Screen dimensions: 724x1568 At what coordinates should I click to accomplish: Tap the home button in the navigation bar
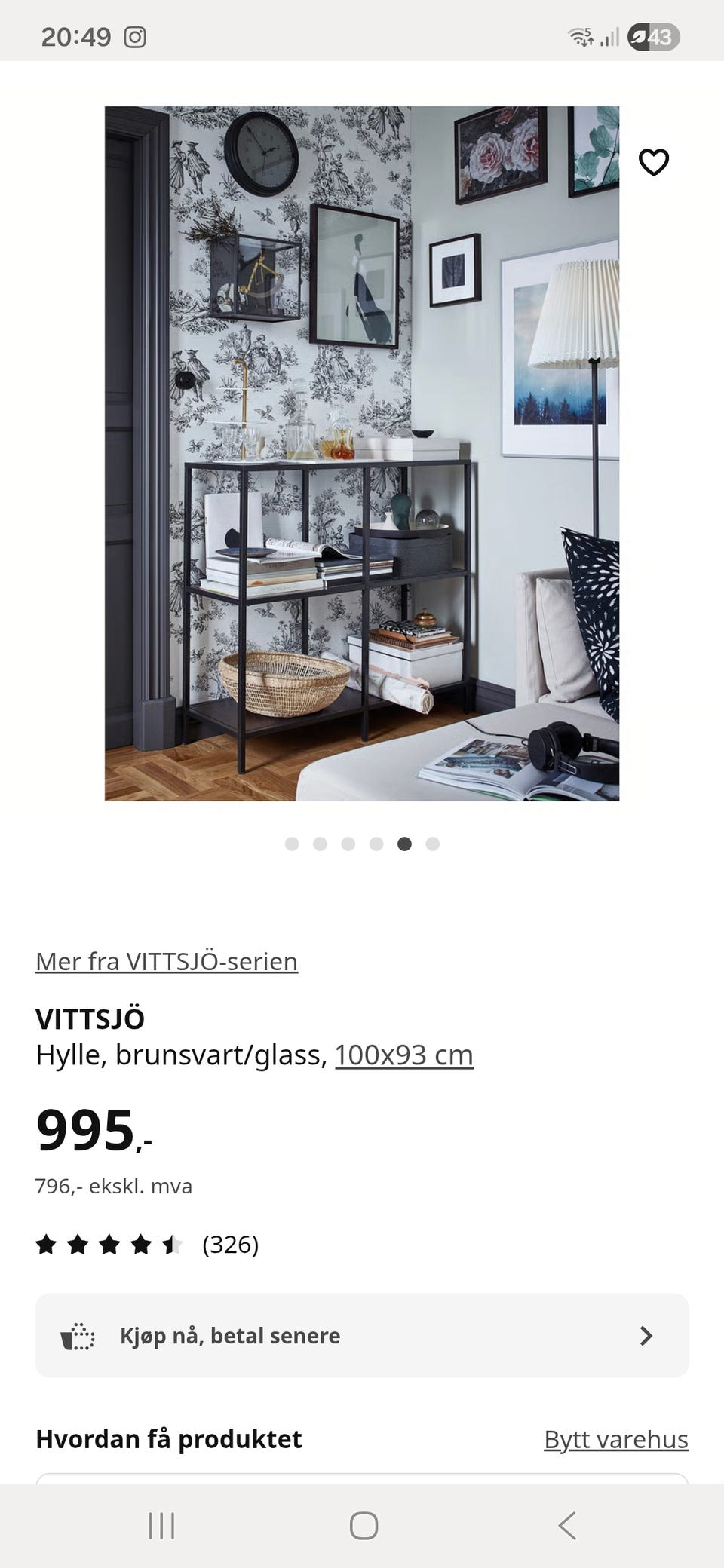[x=362, y=1527]
